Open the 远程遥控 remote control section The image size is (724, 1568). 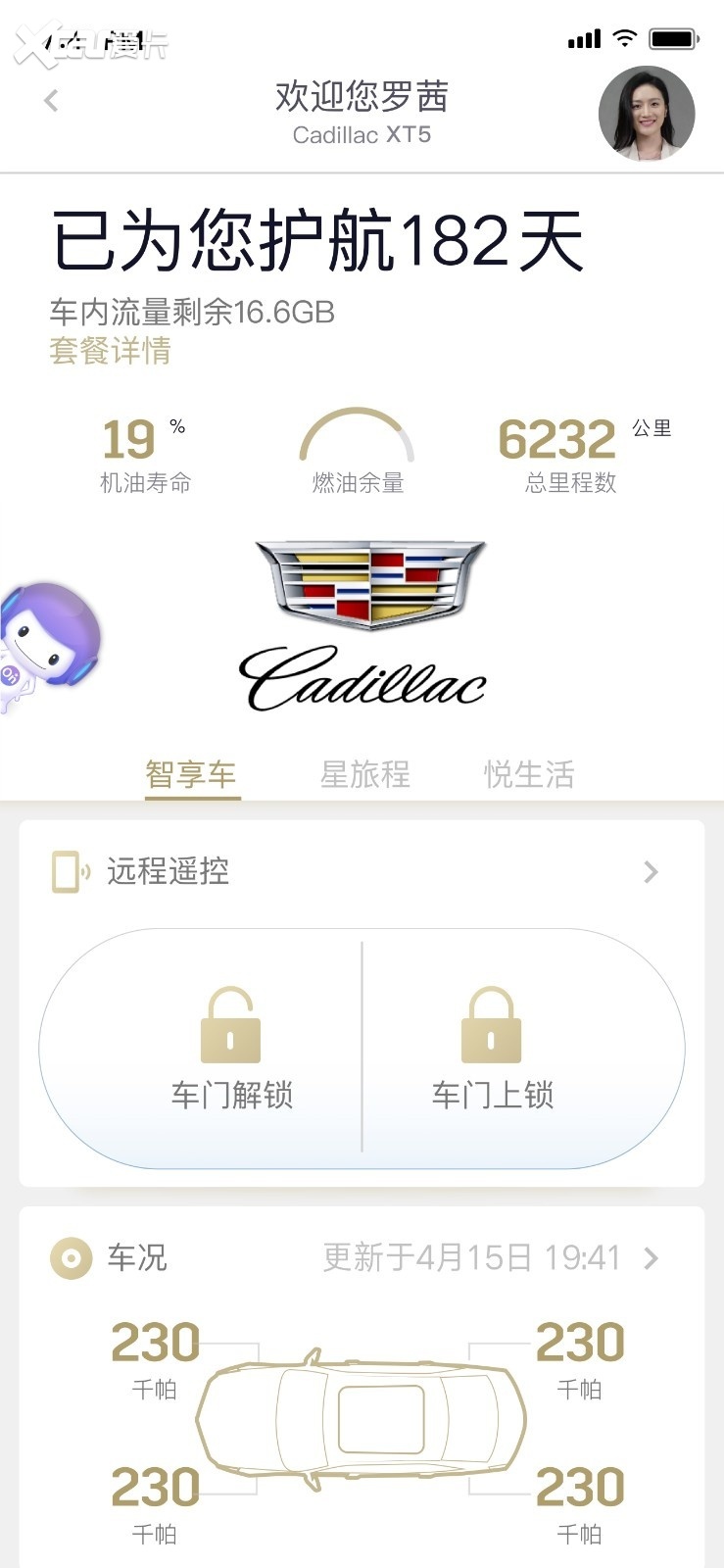(x=361, y=871)
